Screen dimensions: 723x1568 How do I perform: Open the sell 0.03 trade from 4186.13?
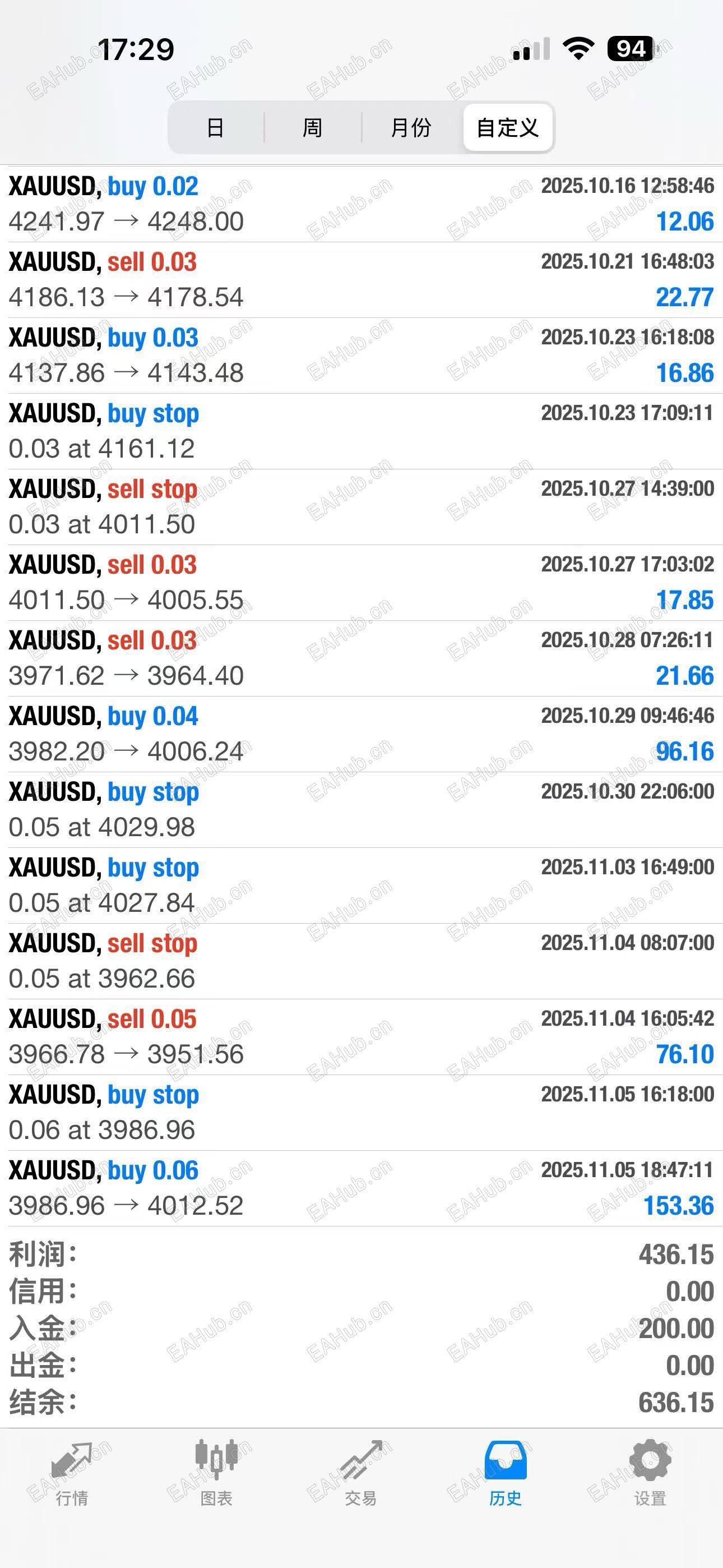pyautogui.click(x=361, y=279)
